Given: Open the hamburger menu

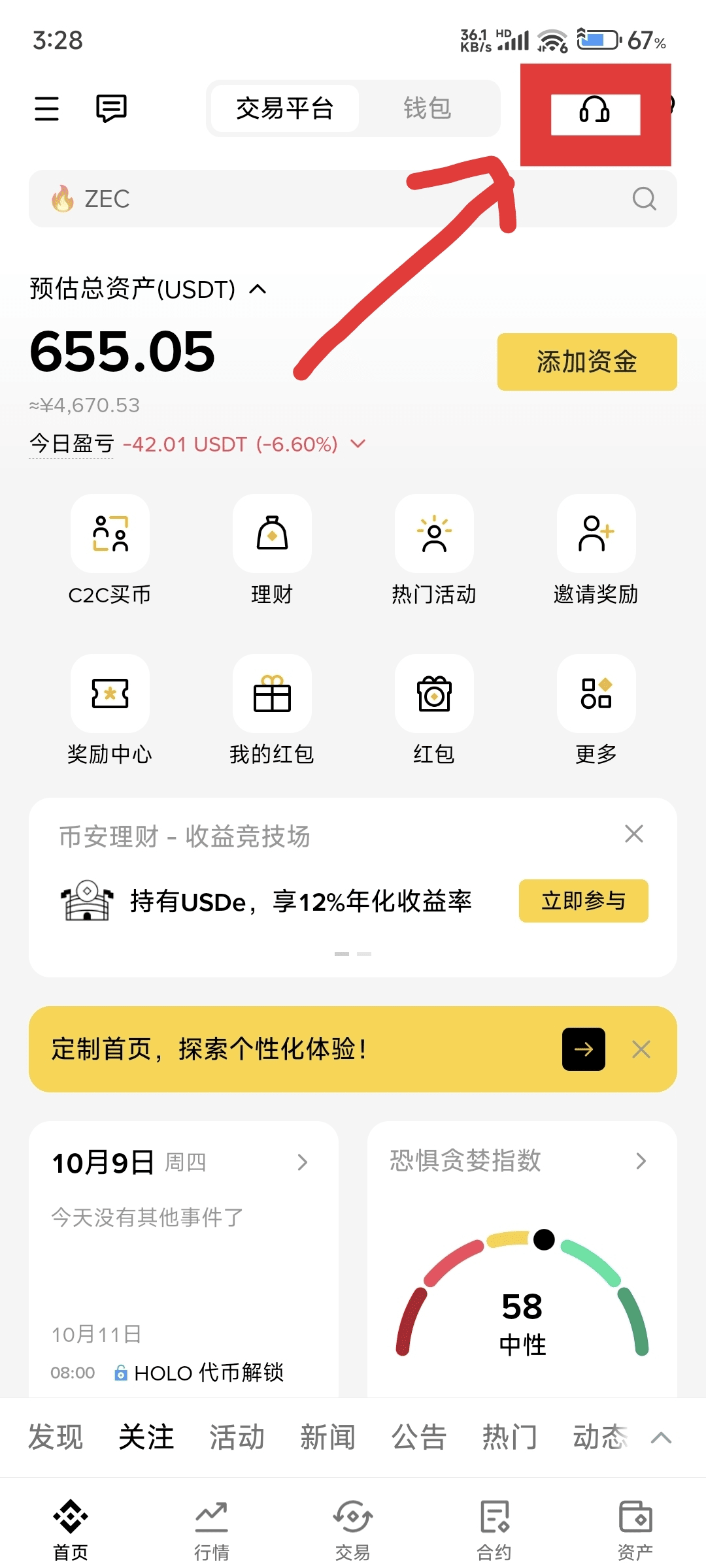Looking at the screenshot, I should 46,108.
